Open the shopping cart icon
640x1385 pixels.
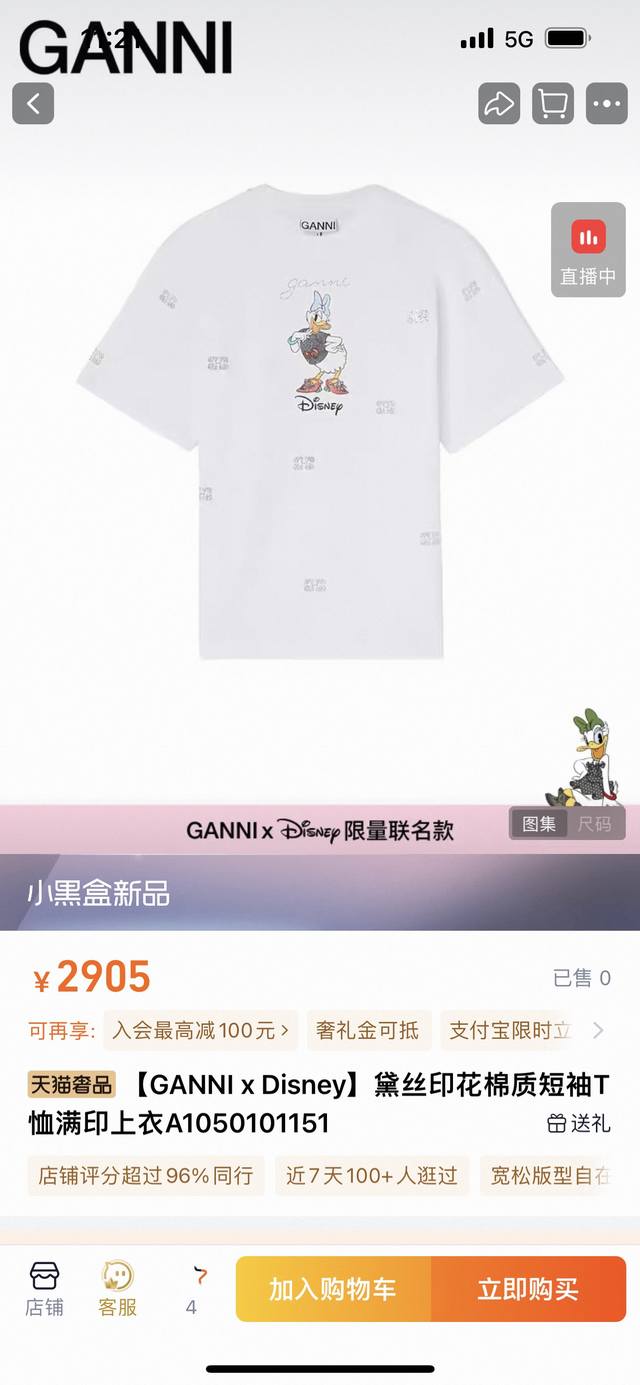pyautogui.click(x=553, y=103)
